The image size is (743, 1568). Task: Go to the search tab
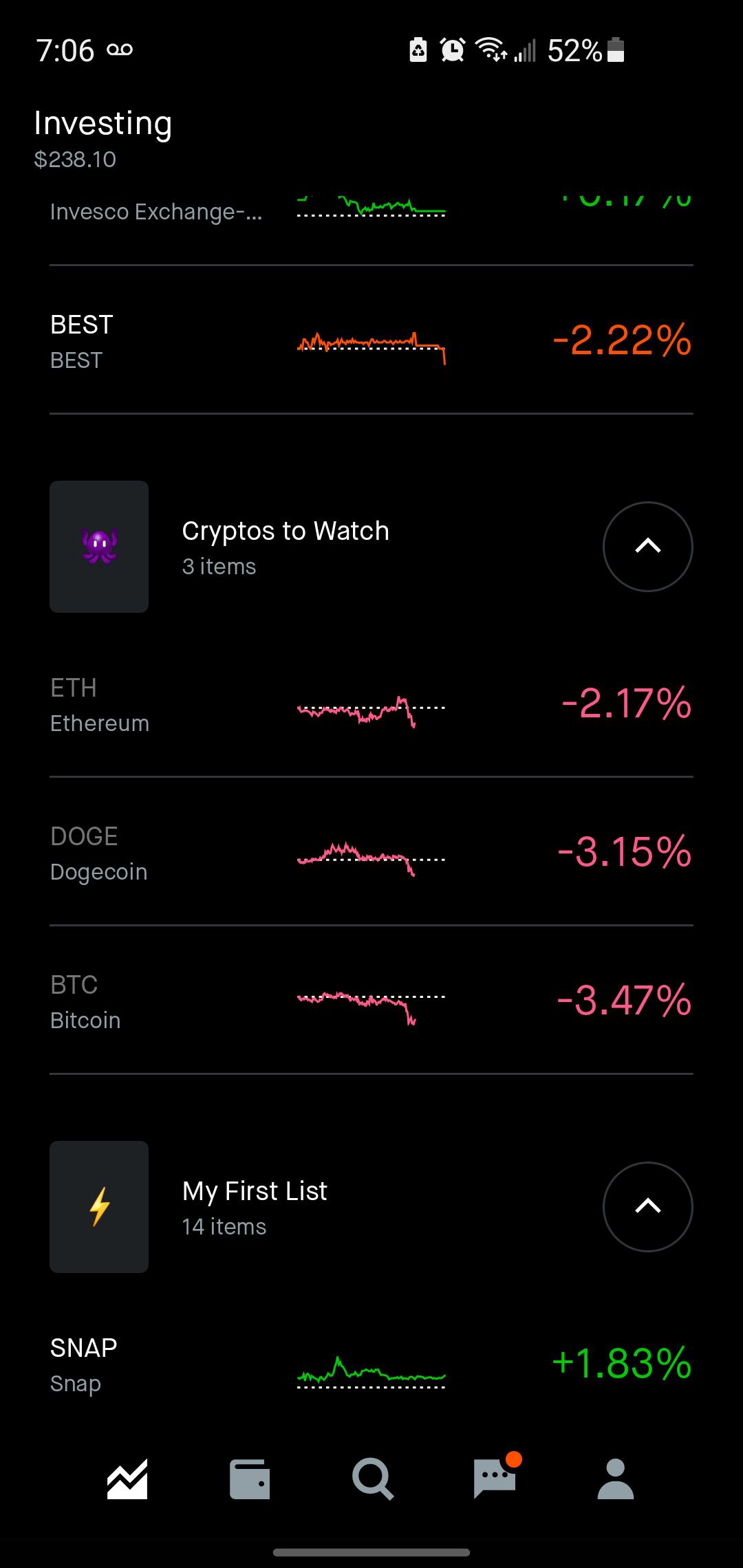pos(372,1479)
